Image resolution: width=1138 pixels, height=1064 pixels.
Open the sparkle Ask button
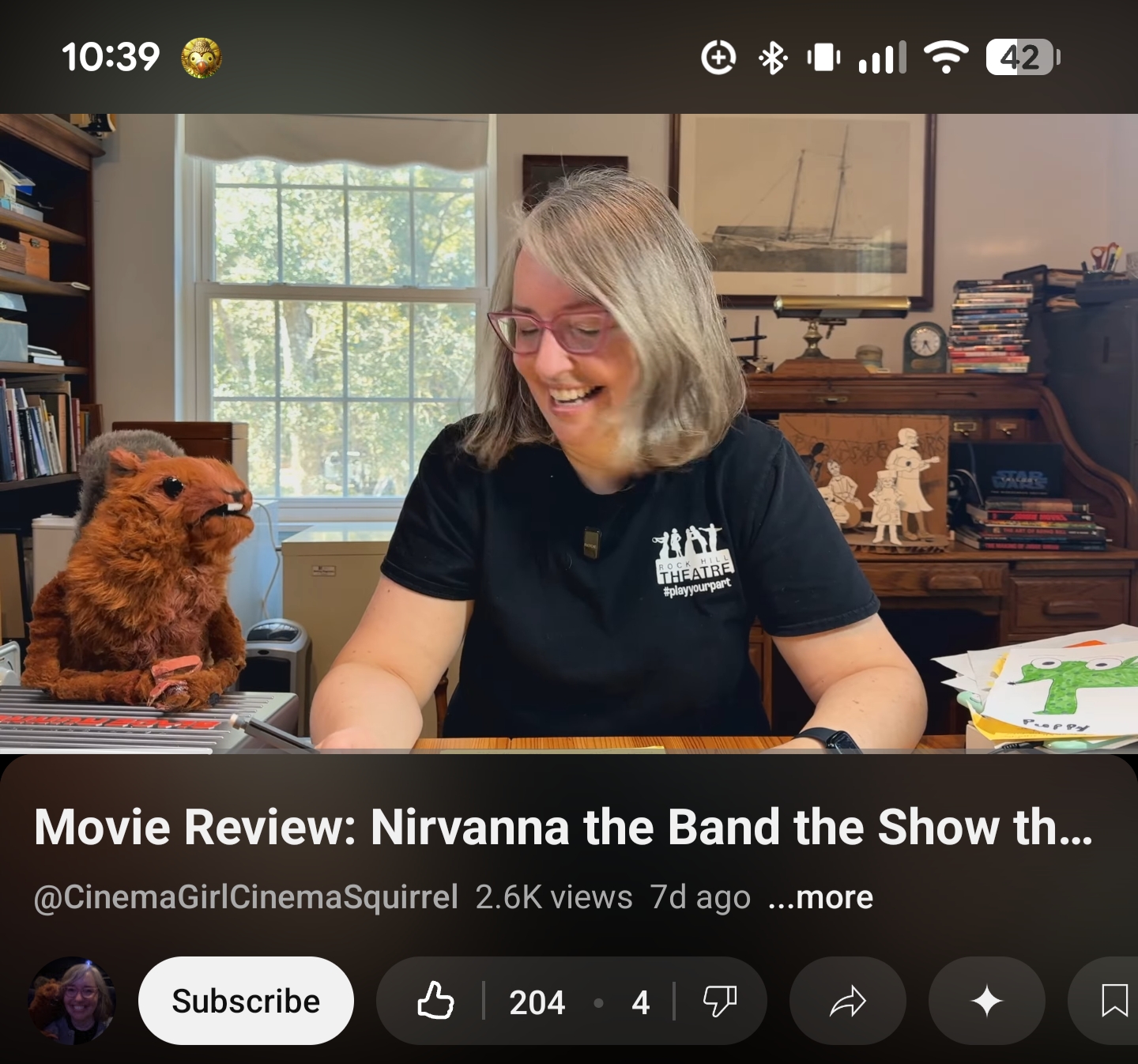[986, 1002]
